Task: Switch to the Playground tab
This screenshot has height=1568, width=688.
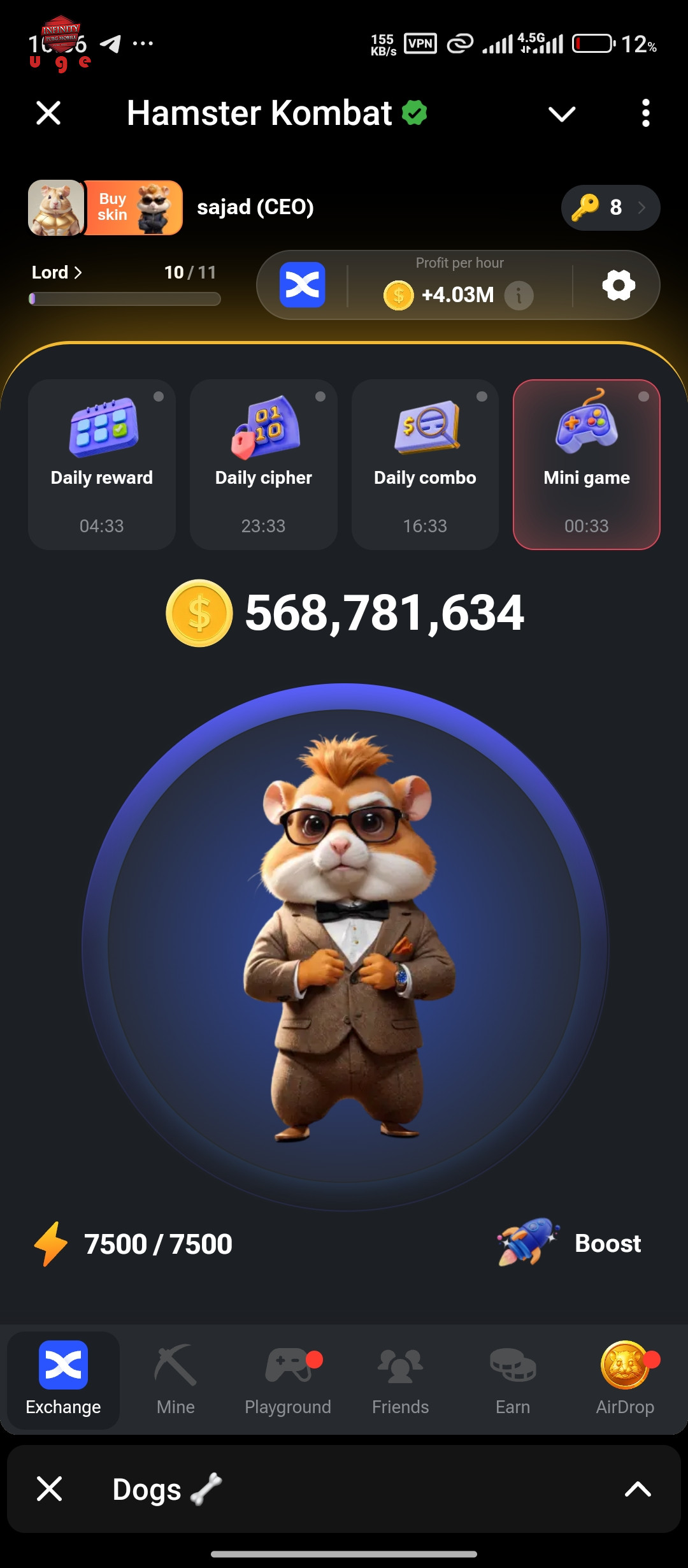Action: click(x=288, y=1380)
